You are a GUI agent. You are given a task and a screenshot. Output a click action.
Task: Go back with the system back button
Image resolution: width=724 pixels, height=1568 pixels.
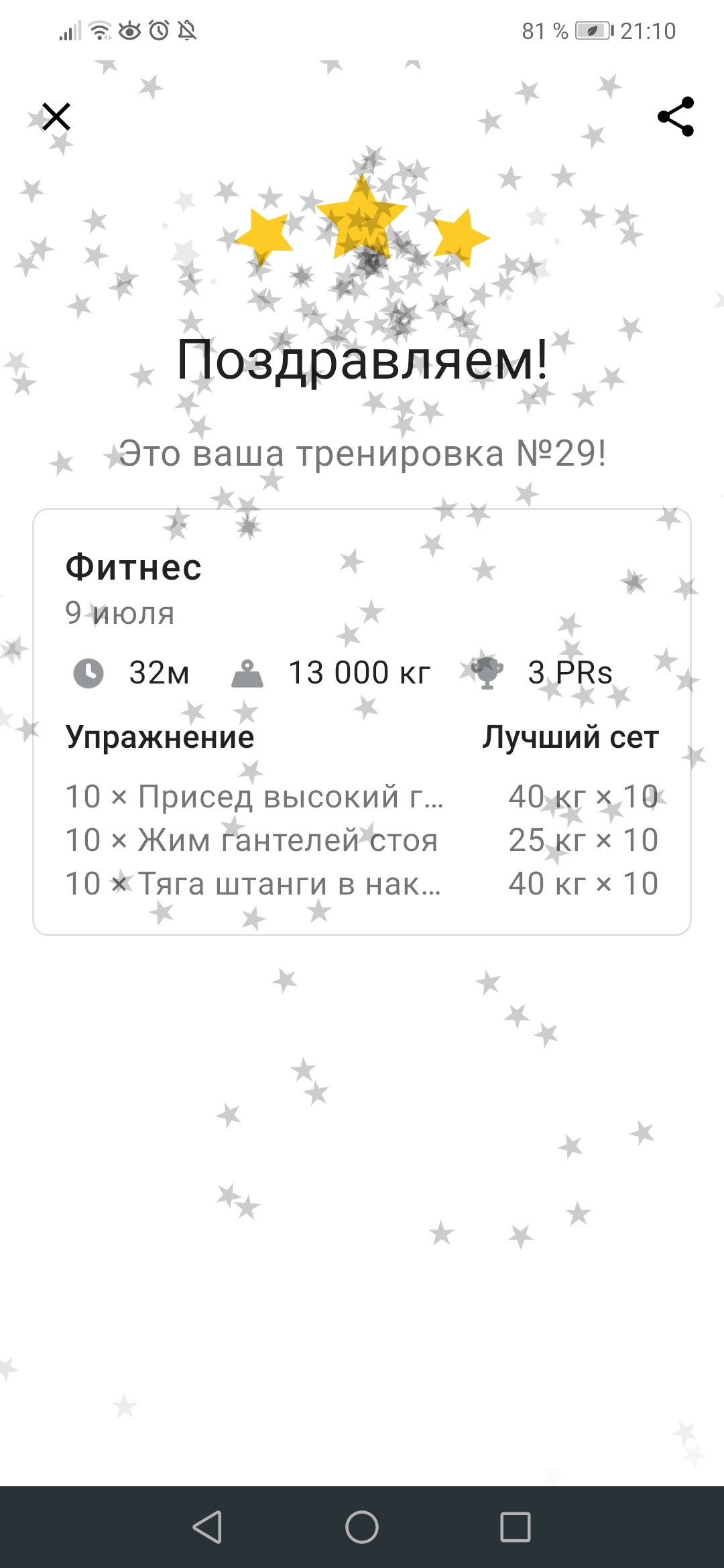click(207, 1527)
